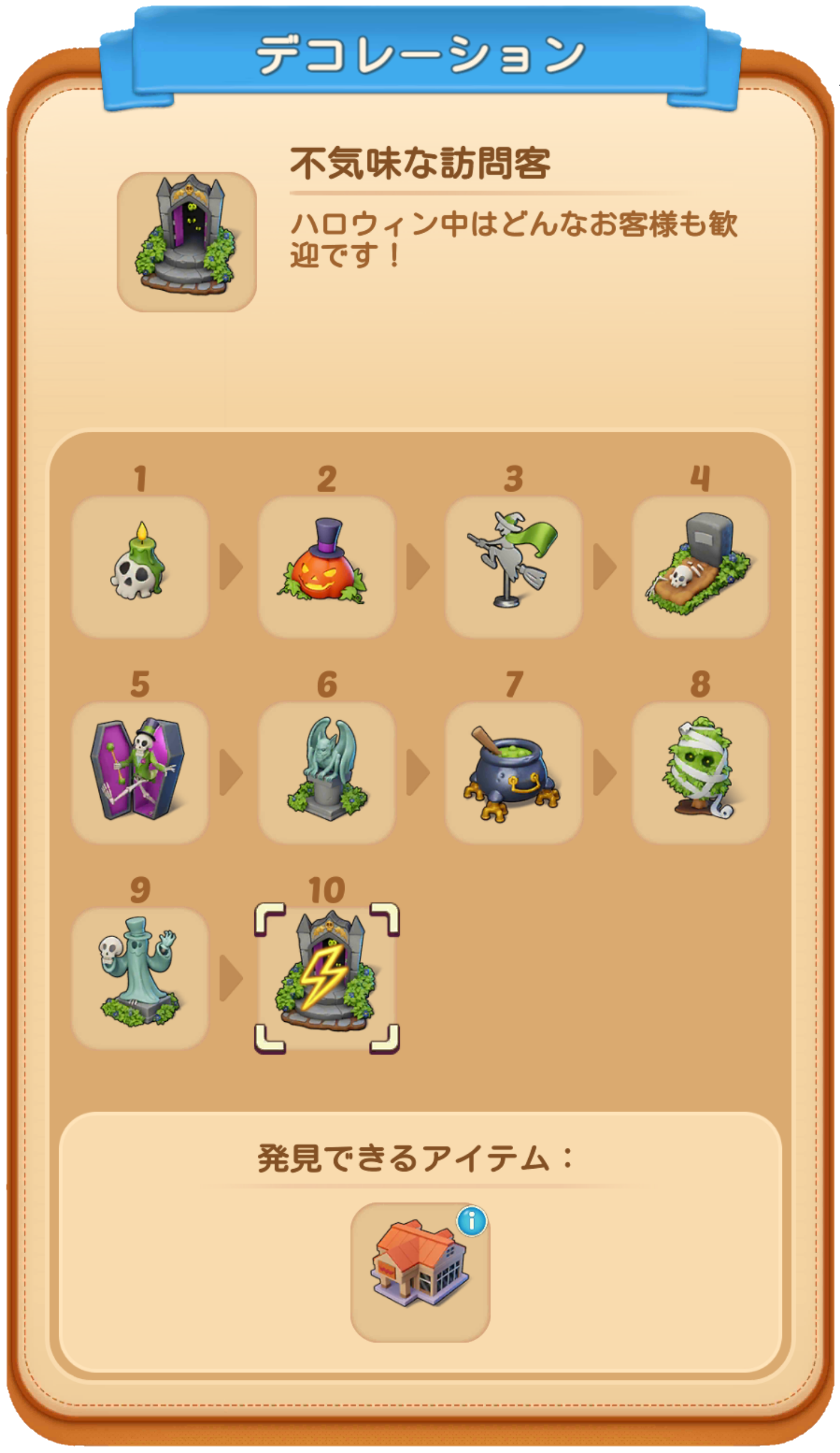
Task: Select the level 7 witch cauldron
Action: [513, 771]
